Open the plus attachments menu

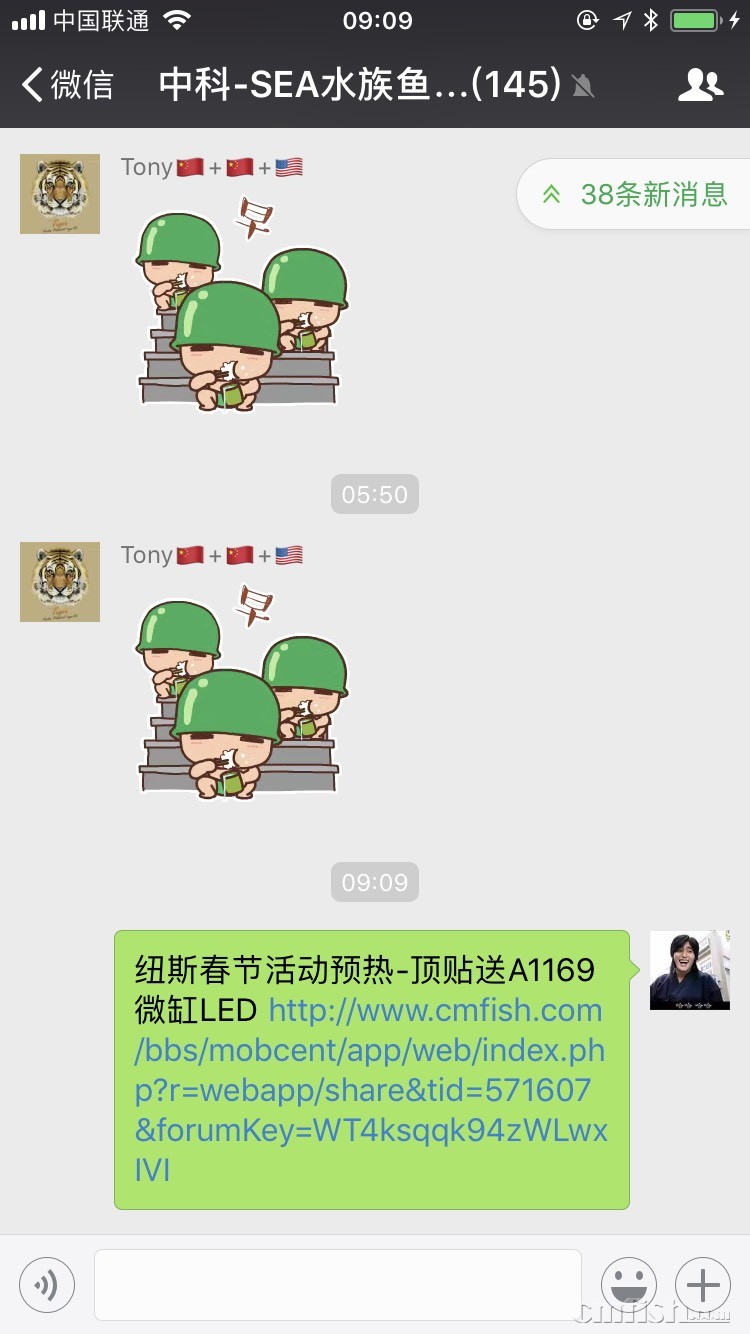click(x=703, y=1285)
